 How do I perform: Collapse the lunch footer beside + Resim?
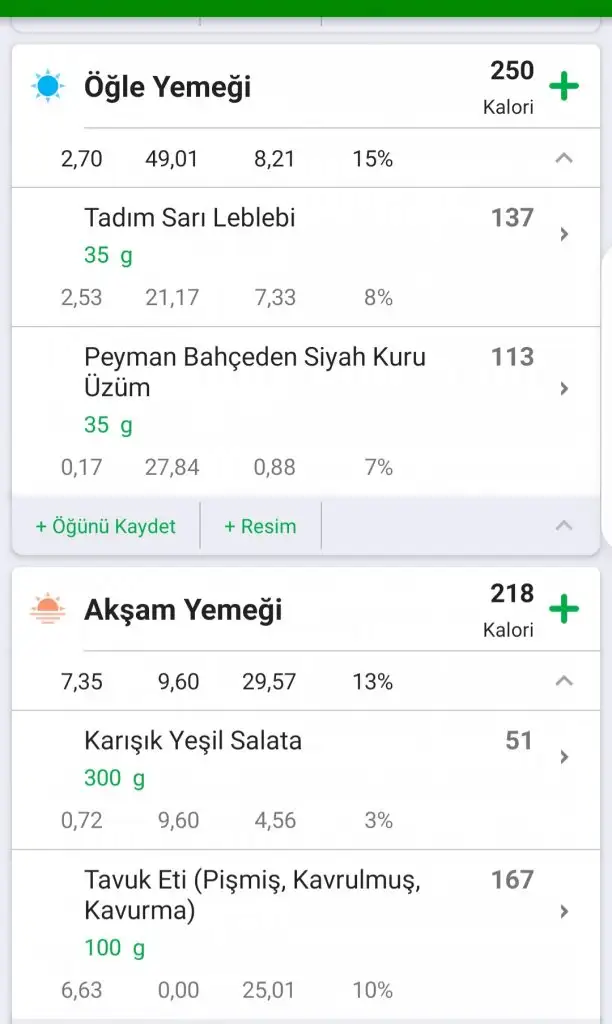pyautogui.click(x=564, y=526)
